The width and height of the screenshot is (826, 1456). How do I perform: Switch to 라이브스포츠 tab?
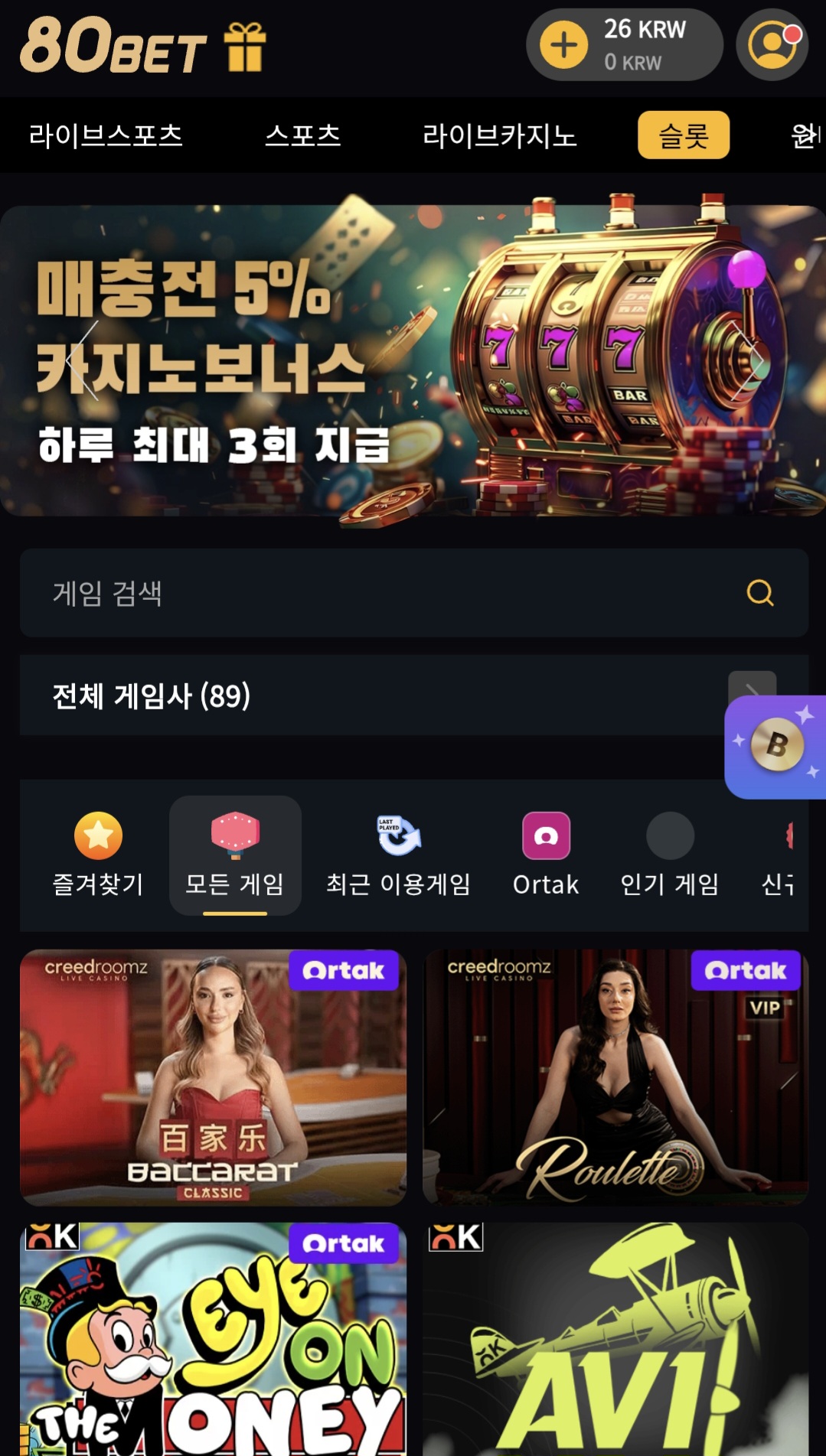[x=106, y=135]
